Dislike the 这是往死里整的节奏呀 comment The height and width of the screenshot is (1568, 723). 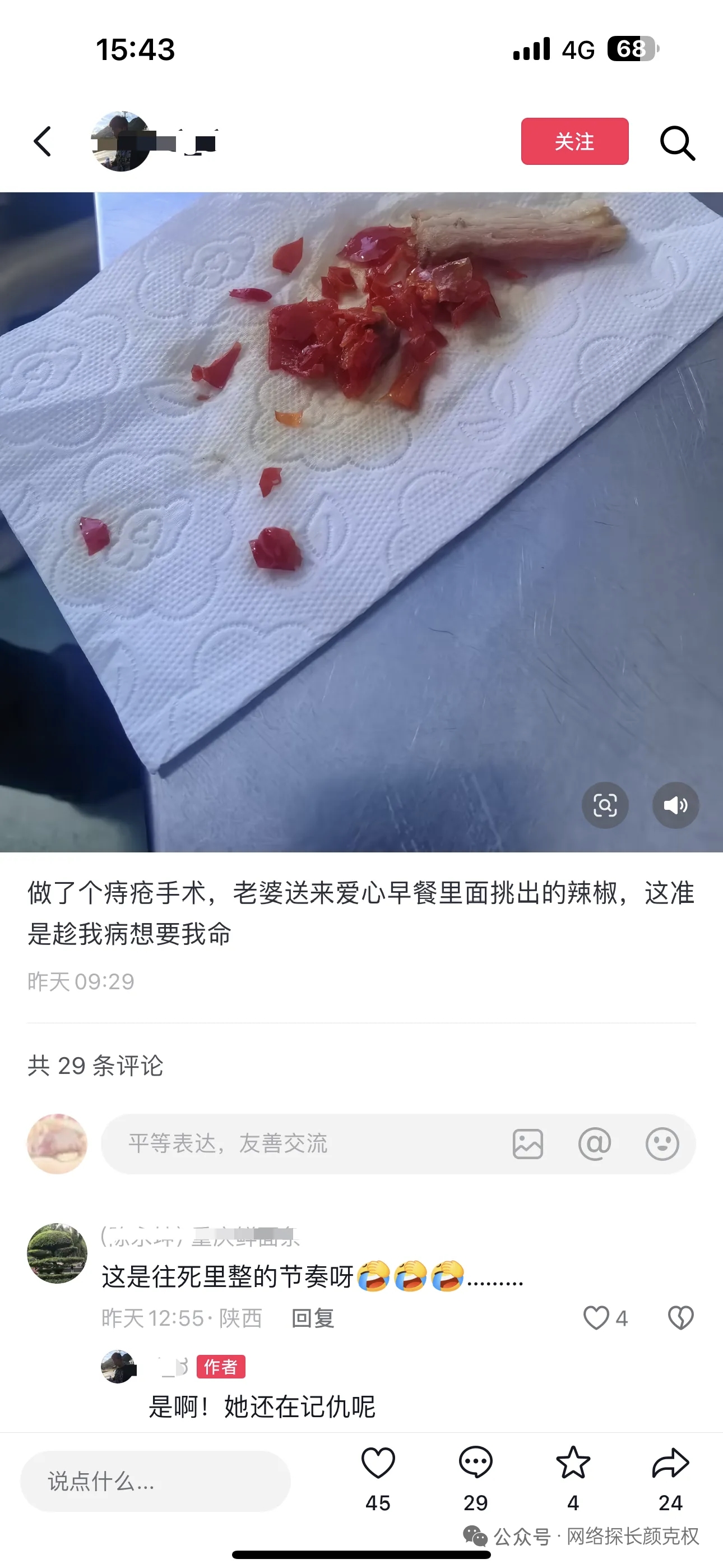click(x=680, y=1318)
